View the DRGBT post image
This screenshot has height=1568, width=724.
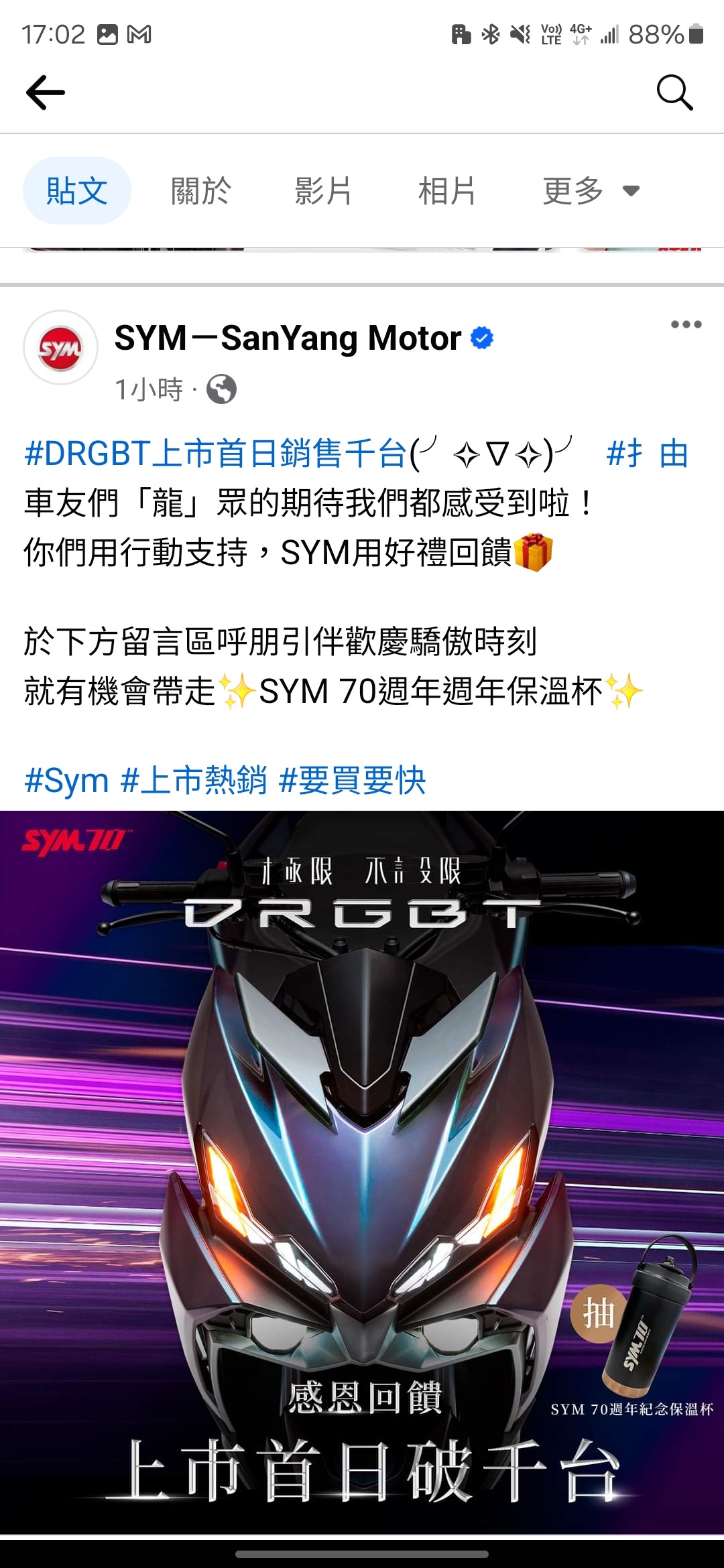362,1171
